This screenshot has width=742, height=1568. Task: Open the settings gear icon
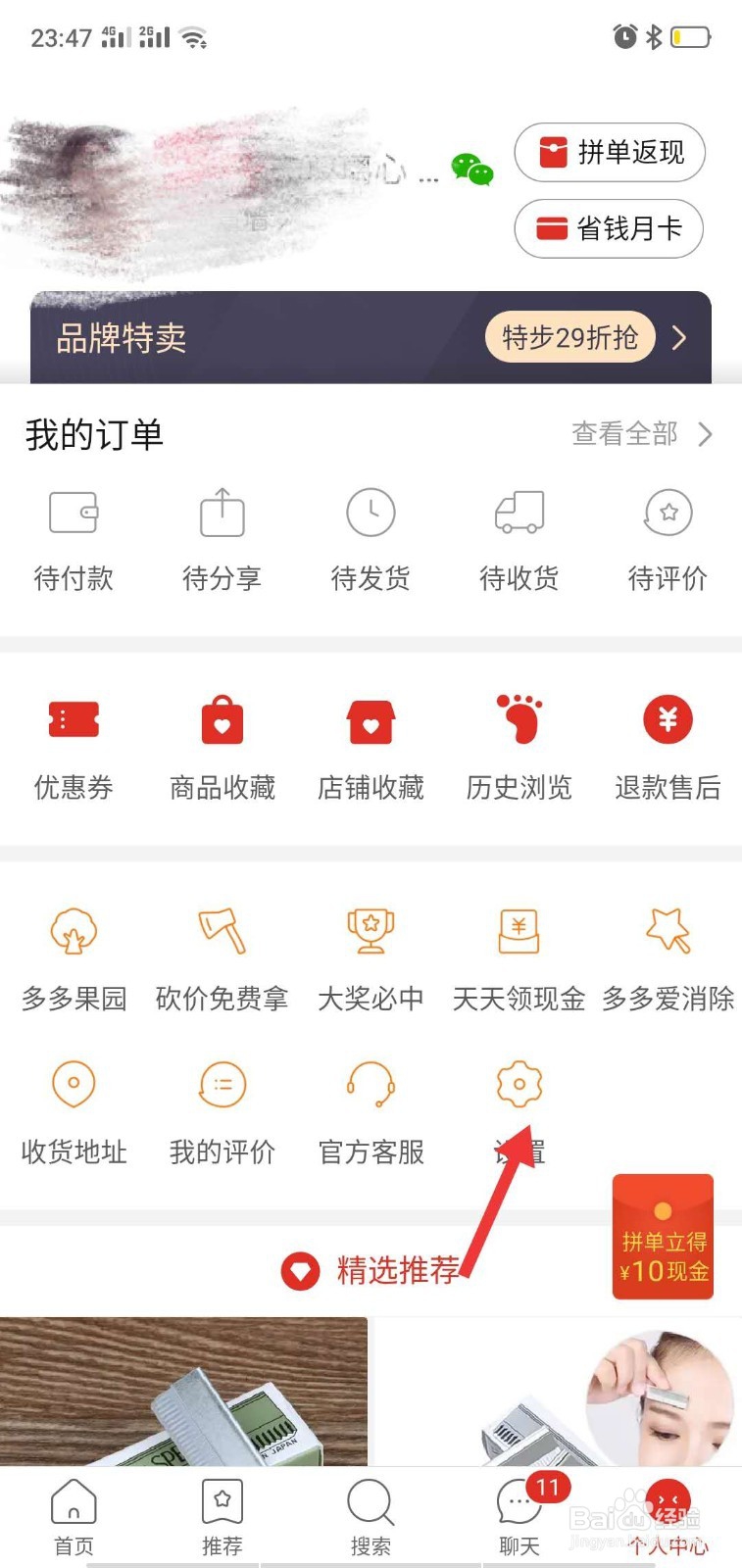click(519, 1086)
